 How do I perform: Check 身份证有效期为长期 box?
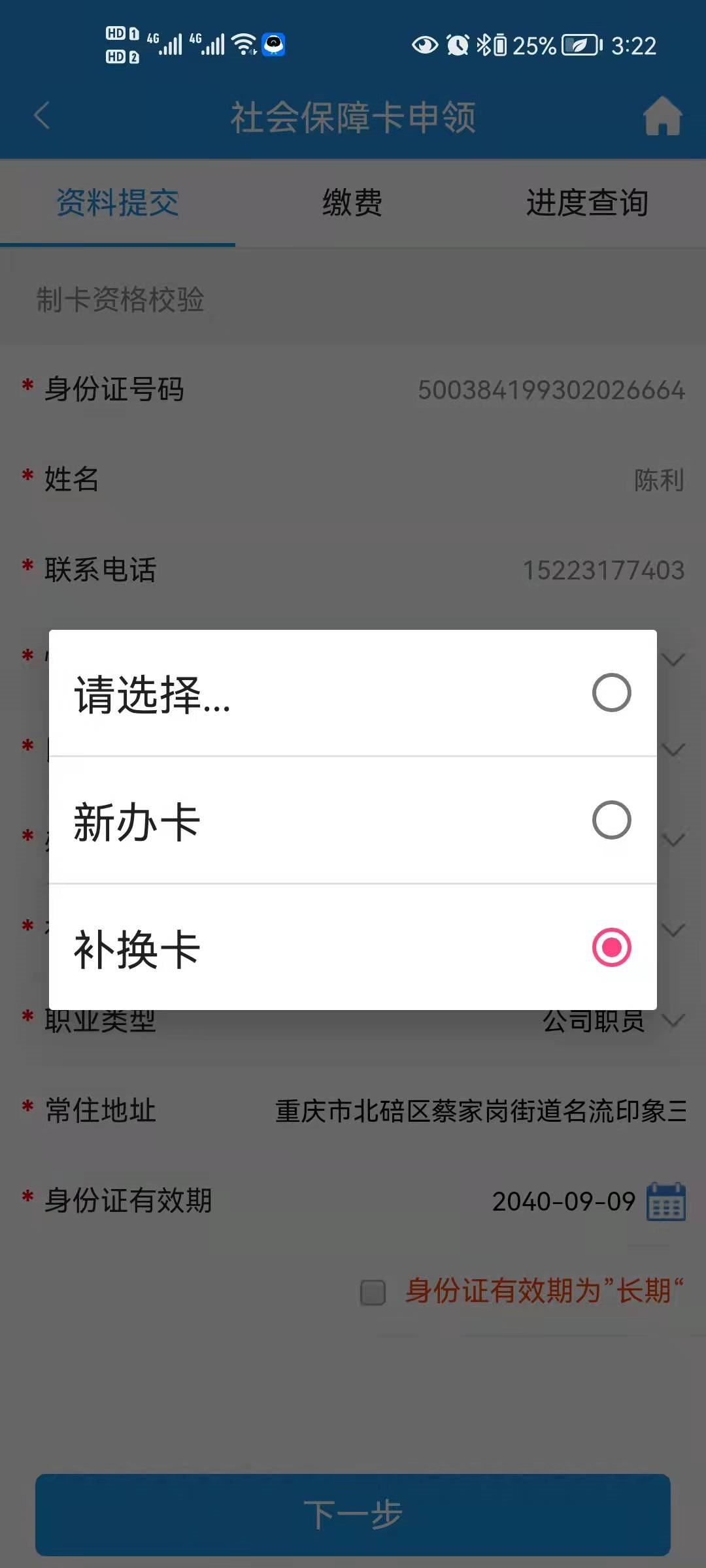coord(373,1292)
